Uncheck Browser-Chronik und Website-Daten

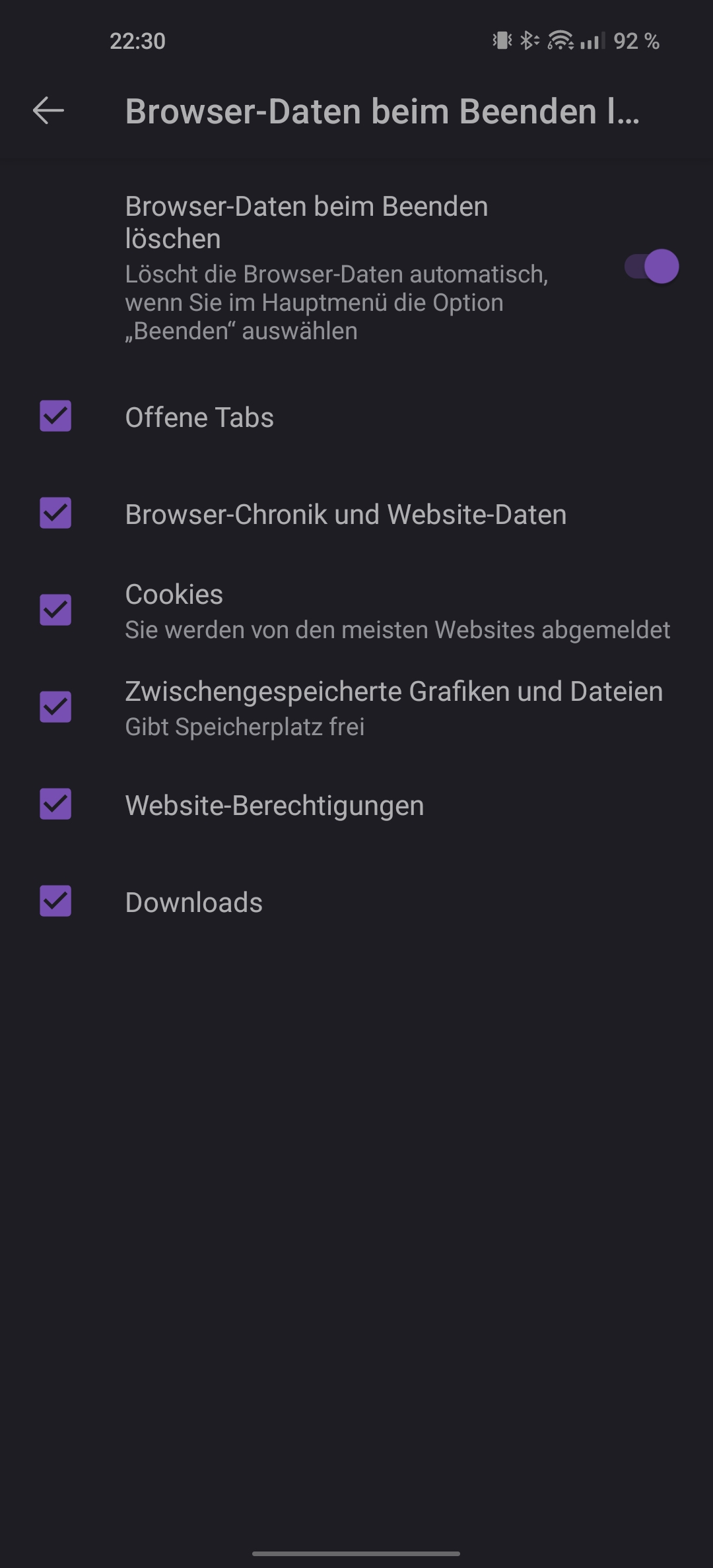(55, 514)
